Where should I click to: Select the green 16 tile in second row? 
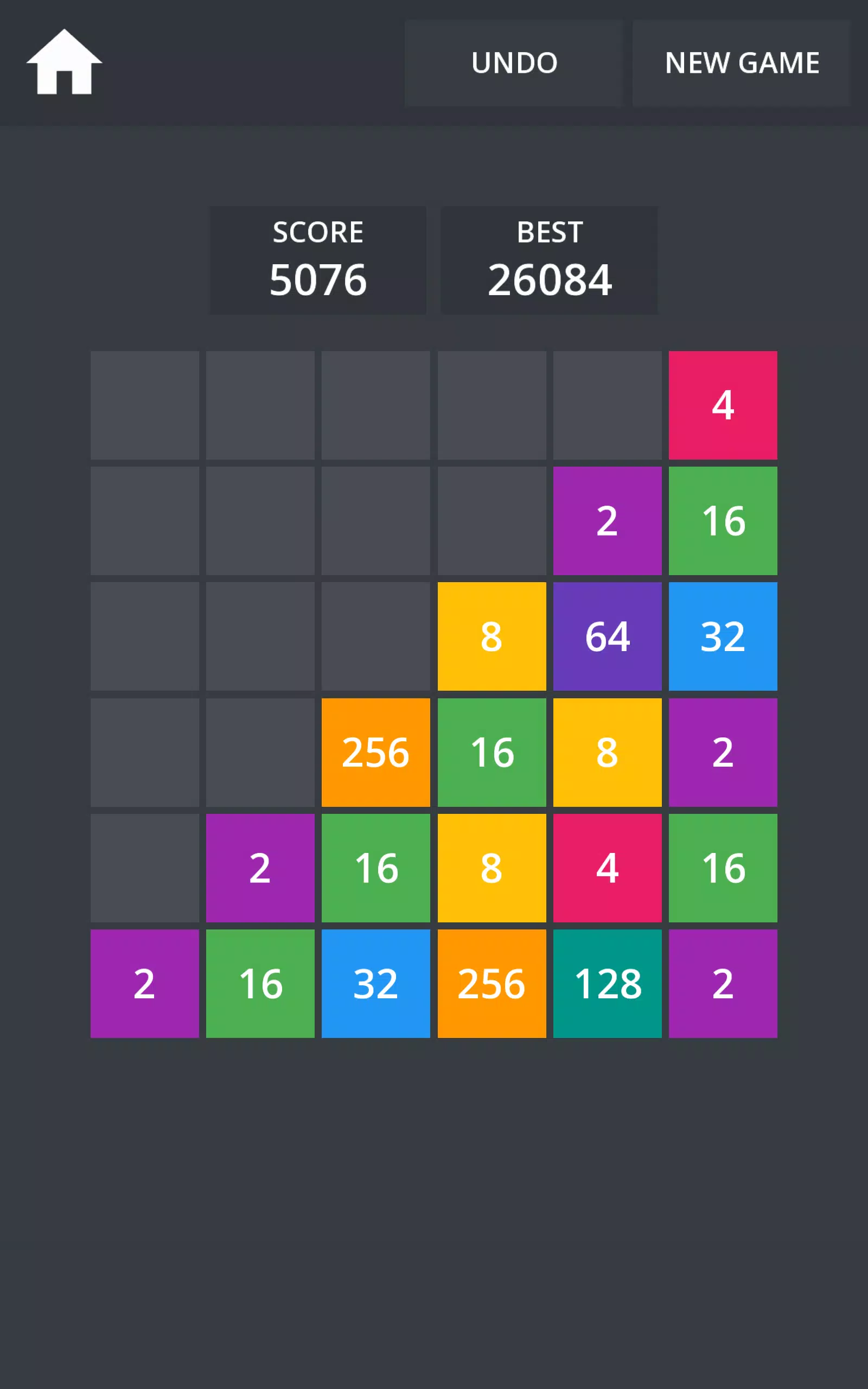coord(723,521)
